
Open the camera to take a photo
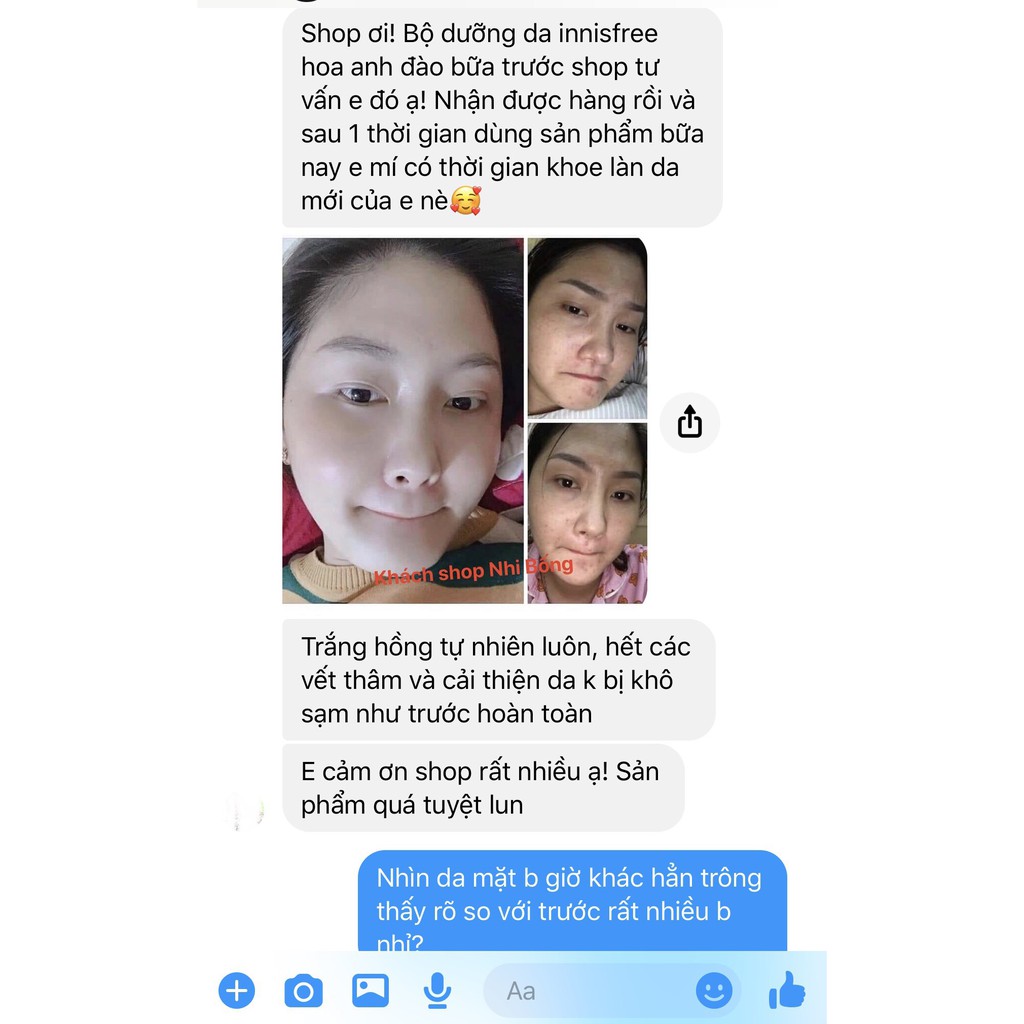click(x=303, y=991)
